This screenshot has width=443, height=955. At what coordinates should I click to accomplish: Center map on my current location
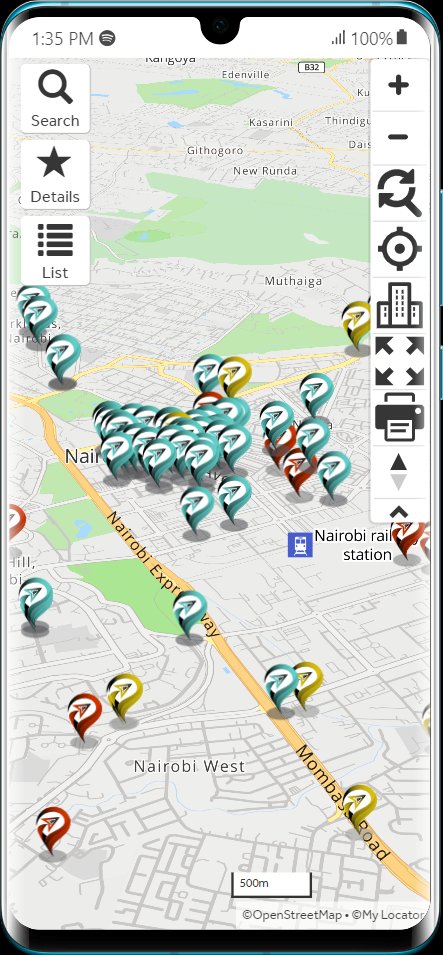point(399,248)
